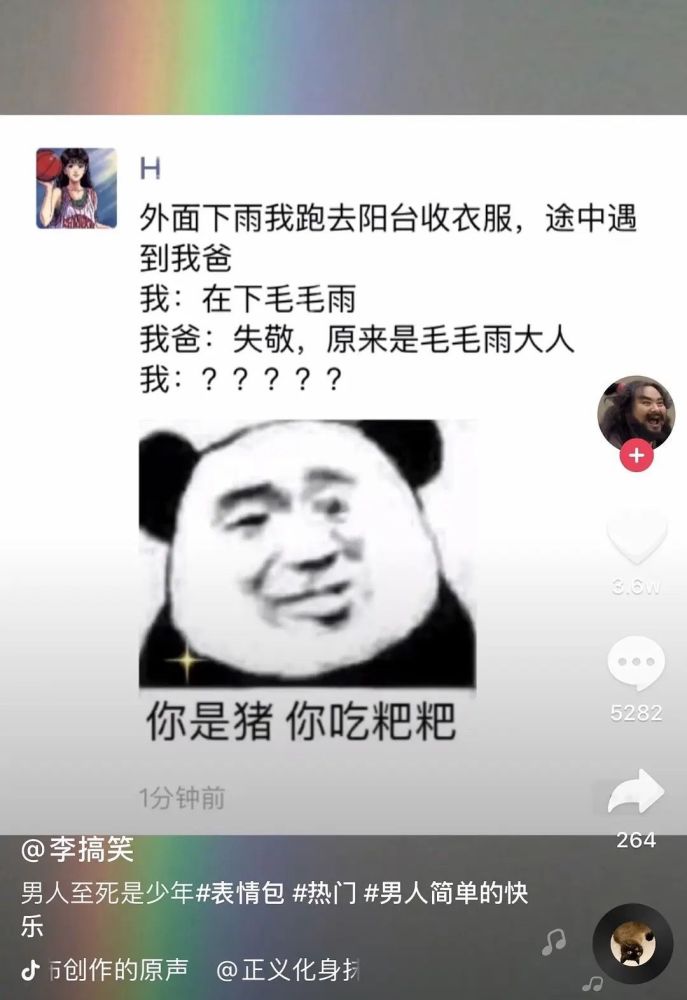Like this video with the heart

pos(636,537)
